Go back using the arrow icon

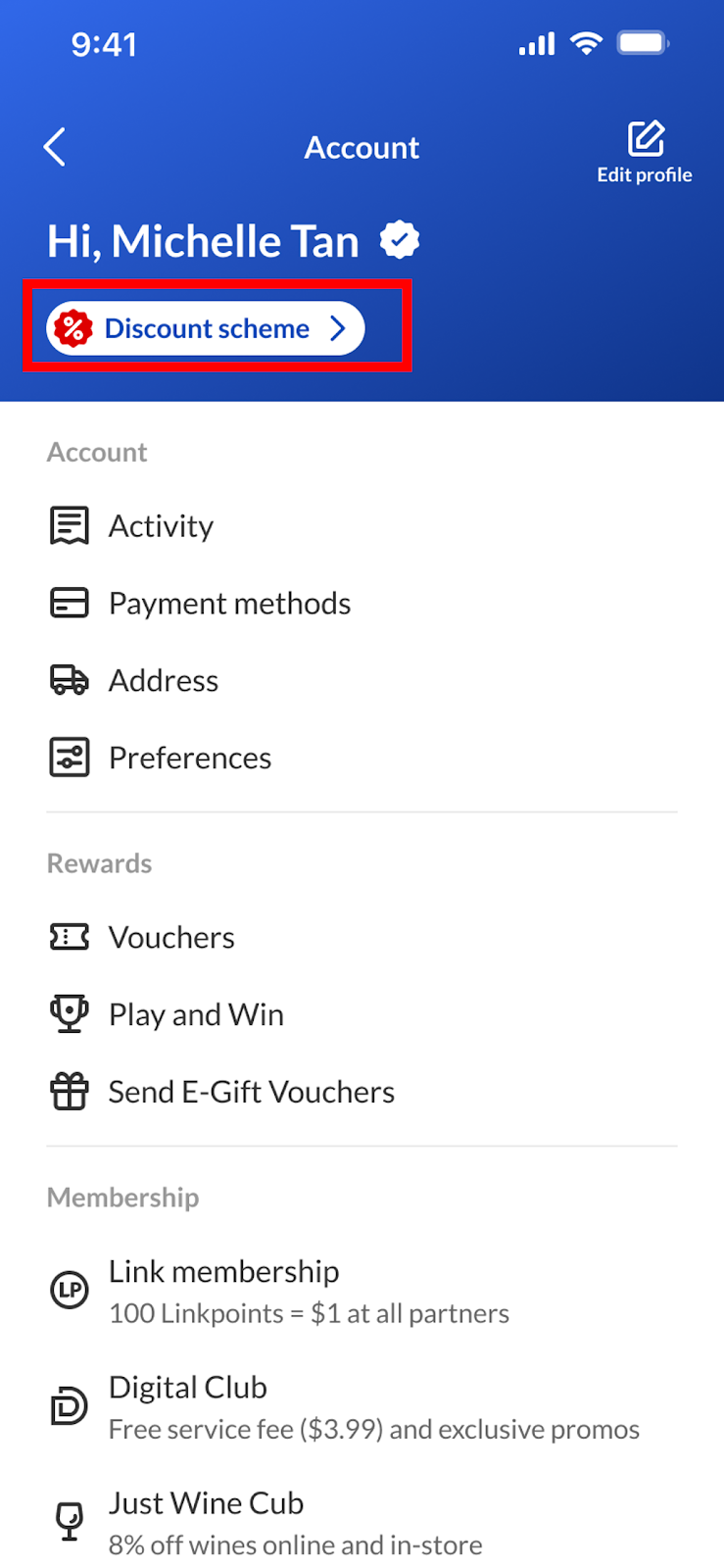55,147
